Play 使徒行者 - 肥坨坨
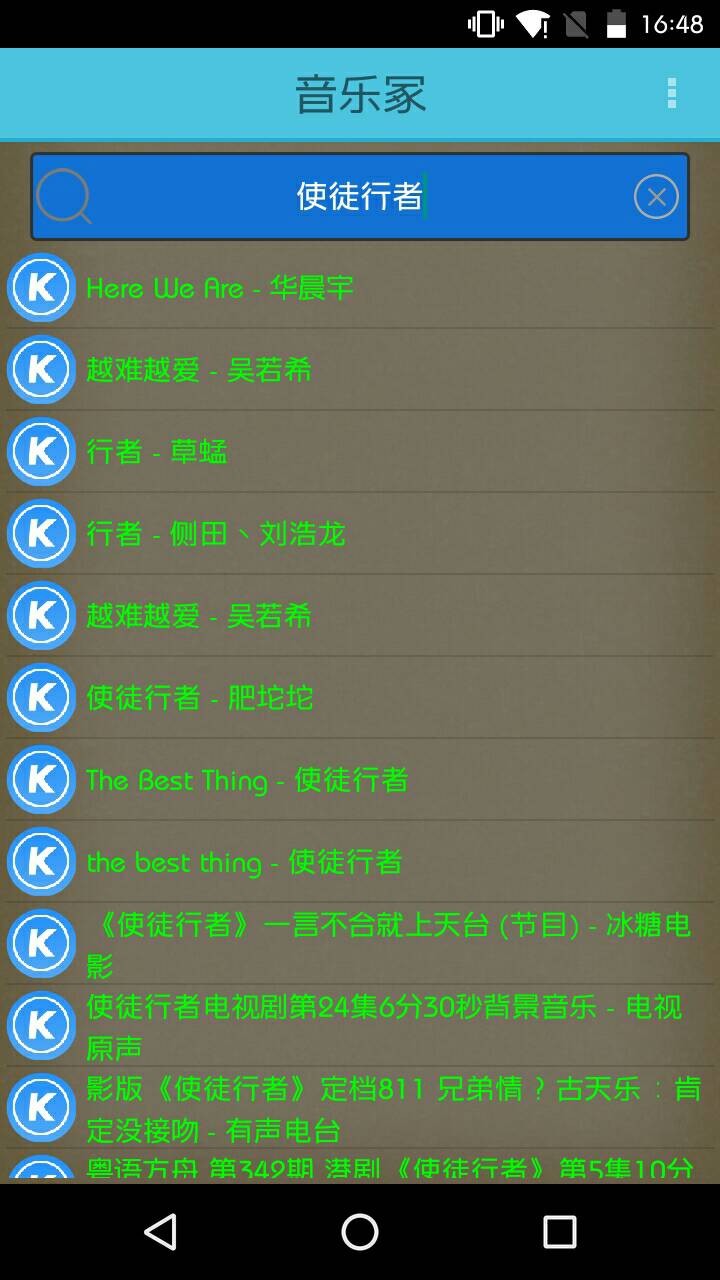The width and height of the screenshot is (720, 1280). (360, 698)
